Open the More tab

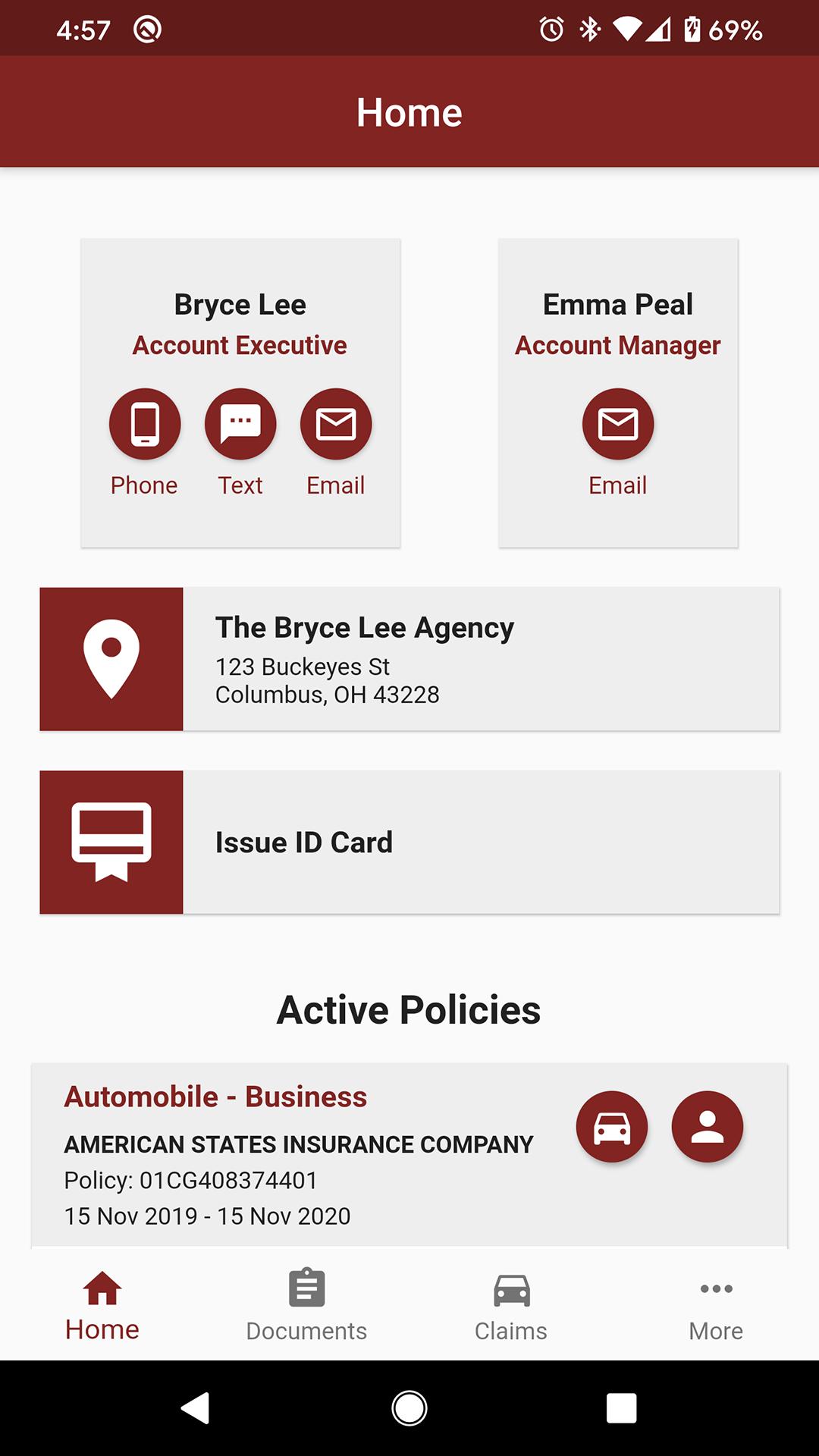point(716,1306)
